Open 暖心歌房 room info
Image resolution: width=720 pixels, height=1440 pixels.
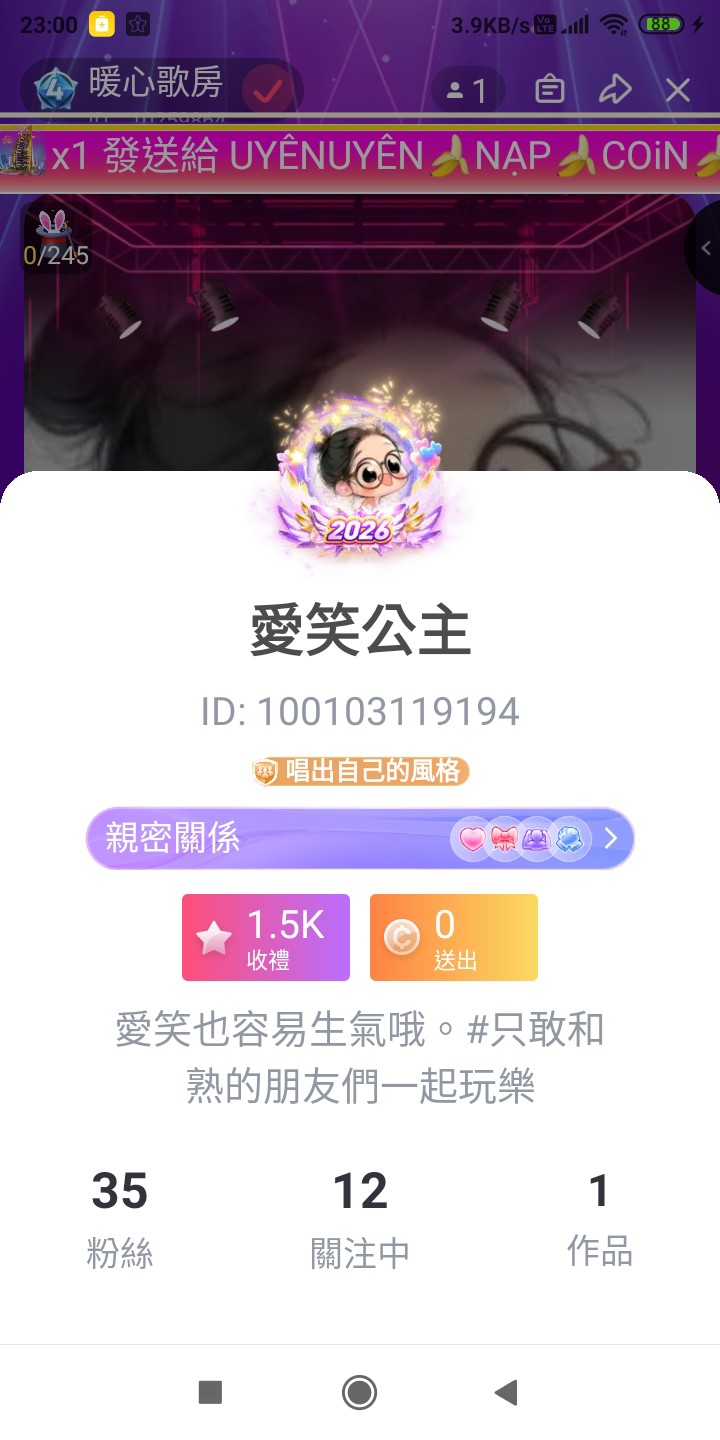[x=155, y=84]
